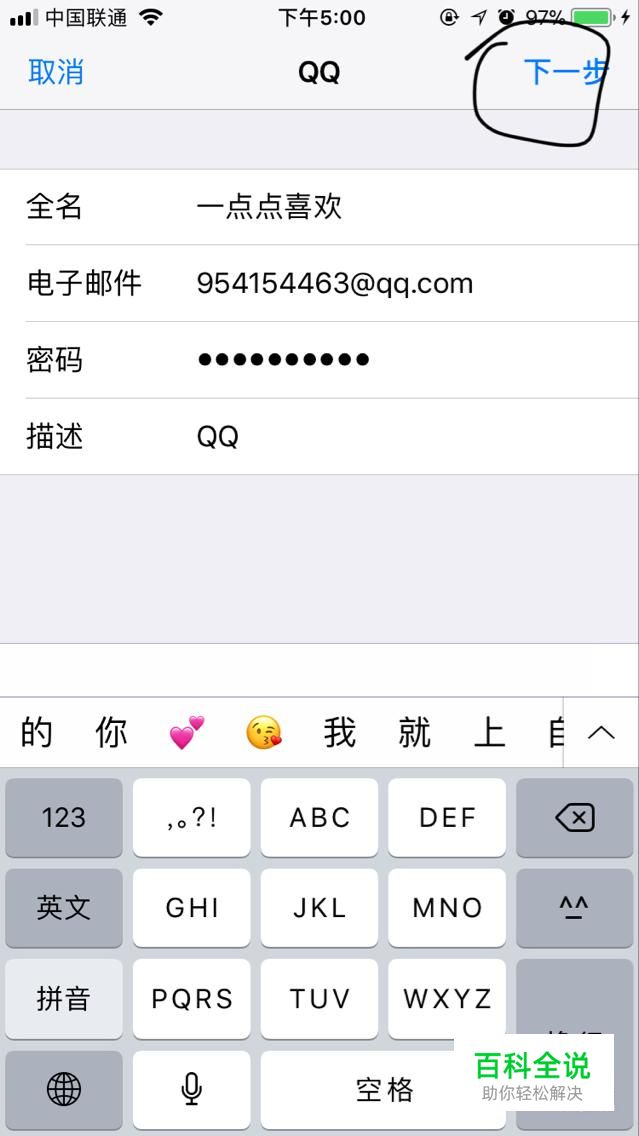Pick the candidate word 我
This screenshot has width=639, height=1136.
[x=339, y=732]
